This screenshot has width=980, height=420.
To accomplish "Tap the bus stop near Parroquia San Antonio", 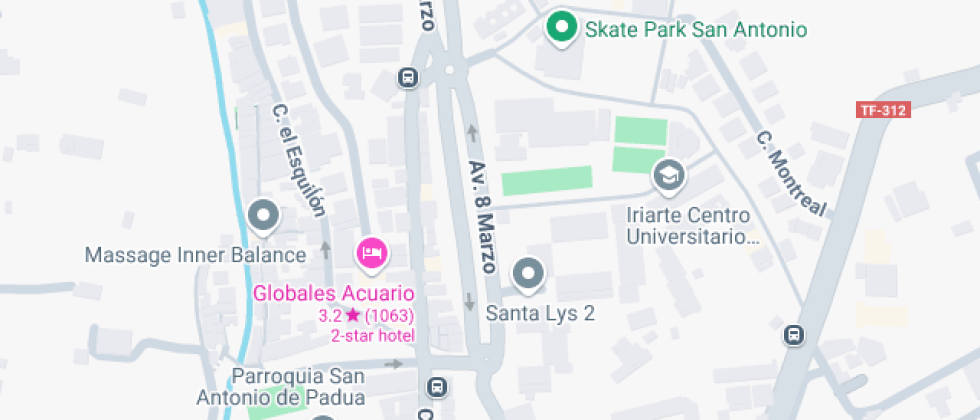I will tap(437, 387).
